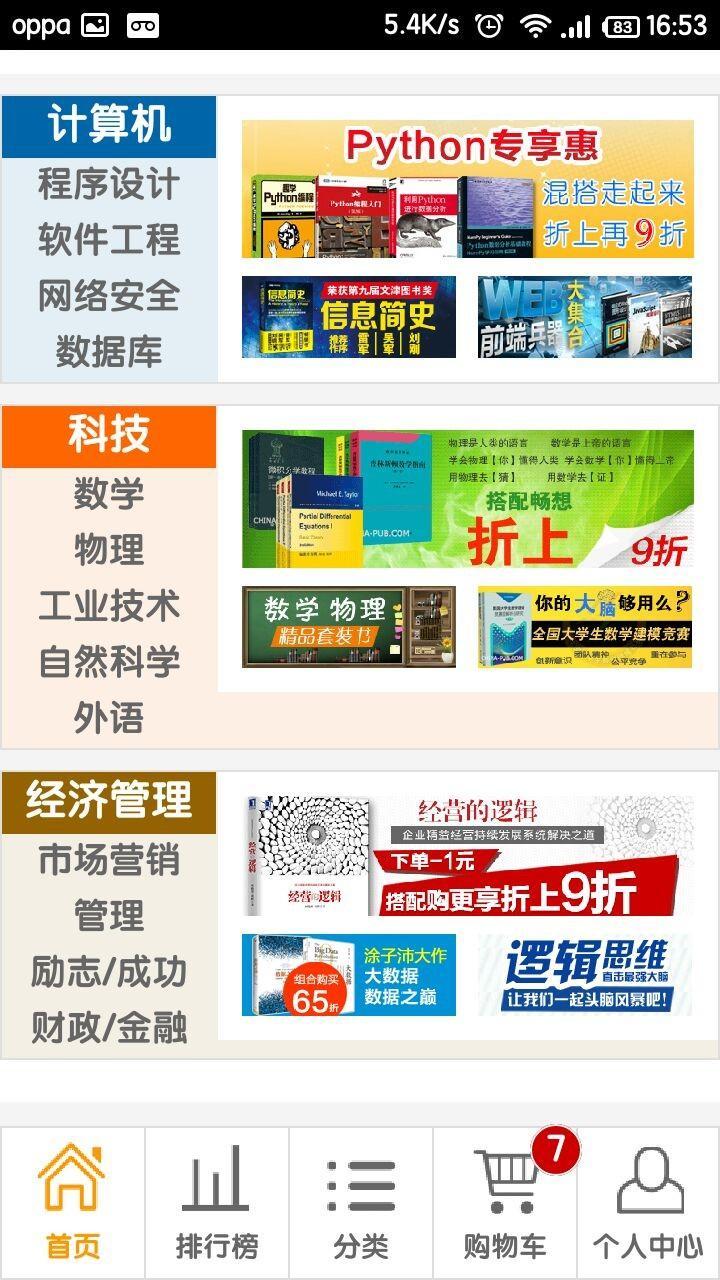Open the 网络安全 subcategory
720x1280 pixels.
pos(108,296)
